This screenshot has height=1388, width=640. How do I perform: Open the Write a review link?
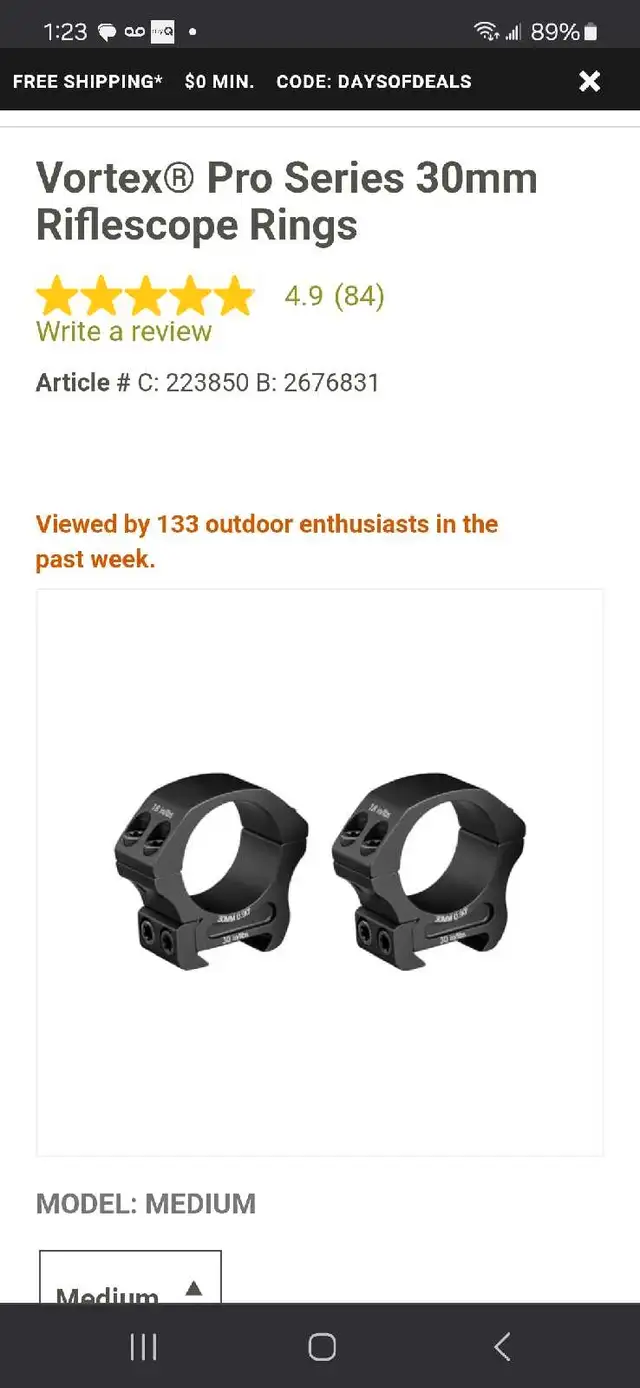tap(124, 332)
